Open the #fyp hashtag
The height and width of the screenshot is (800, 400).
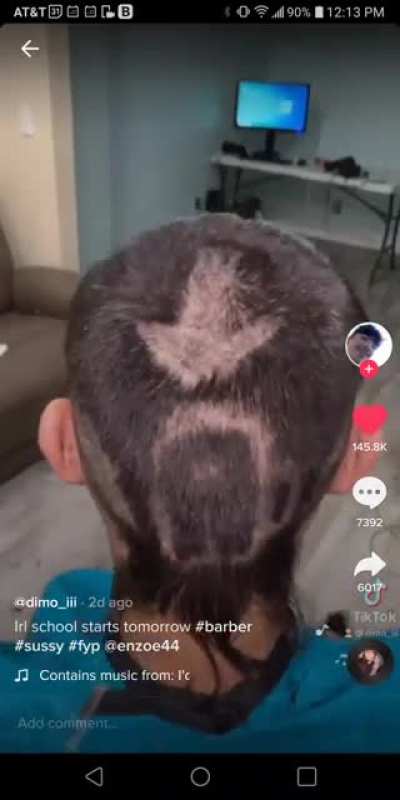coord(84,646)
